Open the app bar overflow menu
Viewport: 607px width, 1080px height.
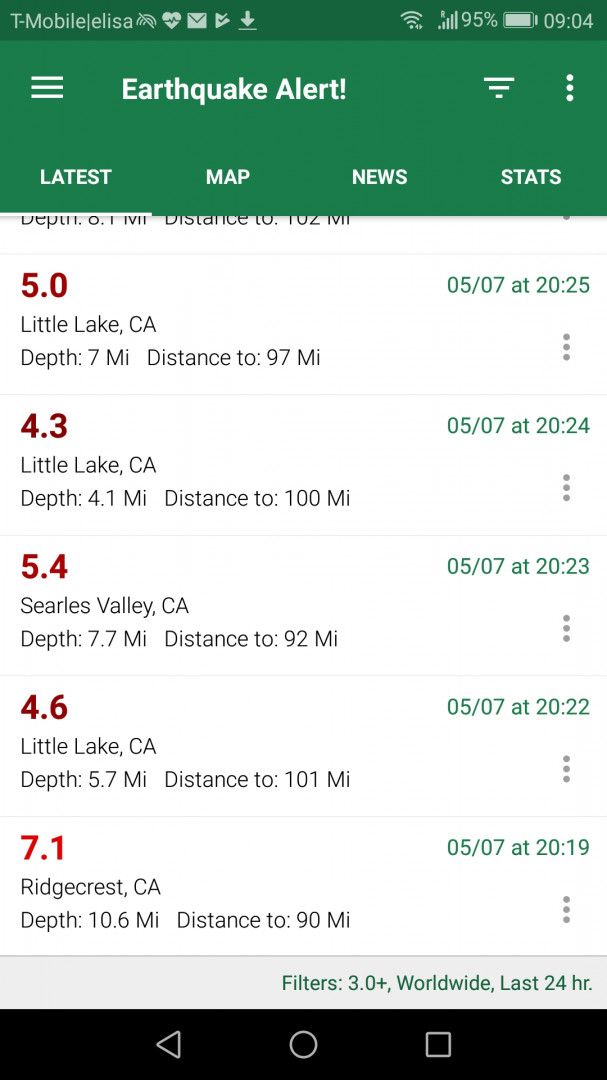click(x=569, y=88)
